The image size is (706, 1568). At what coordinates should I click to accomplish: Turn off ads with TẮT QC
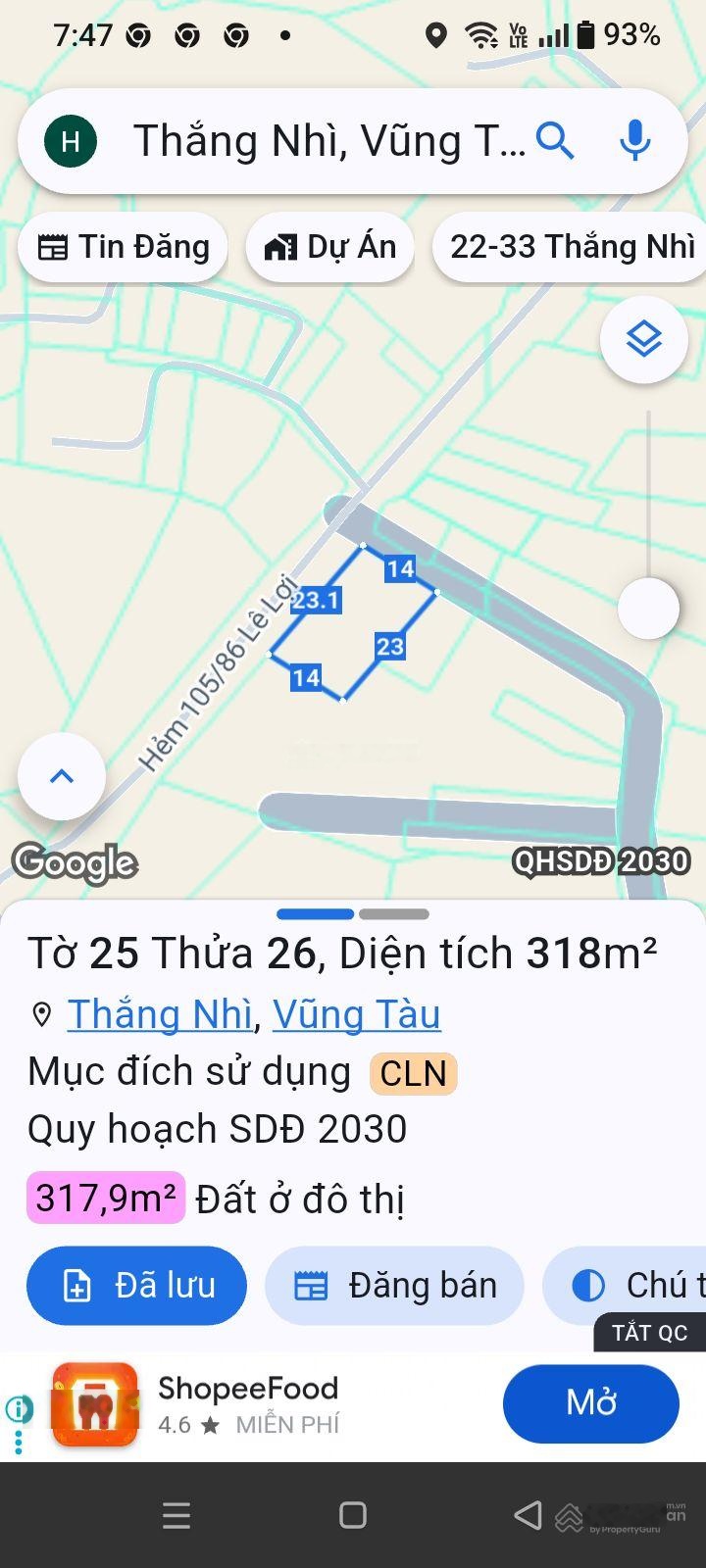click(649, 1333)
